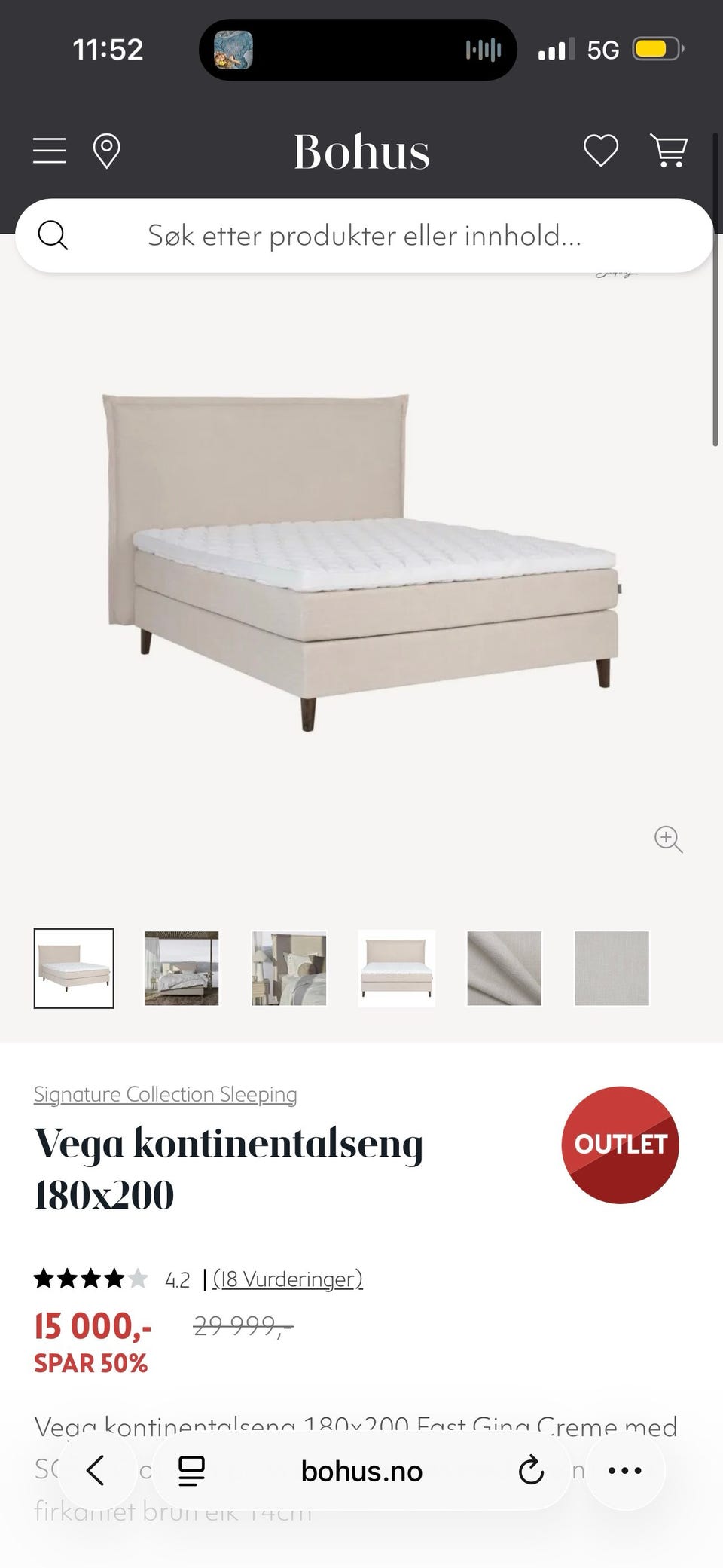
Task: Reload the bohus.no page
Action: coord(531,1470)
